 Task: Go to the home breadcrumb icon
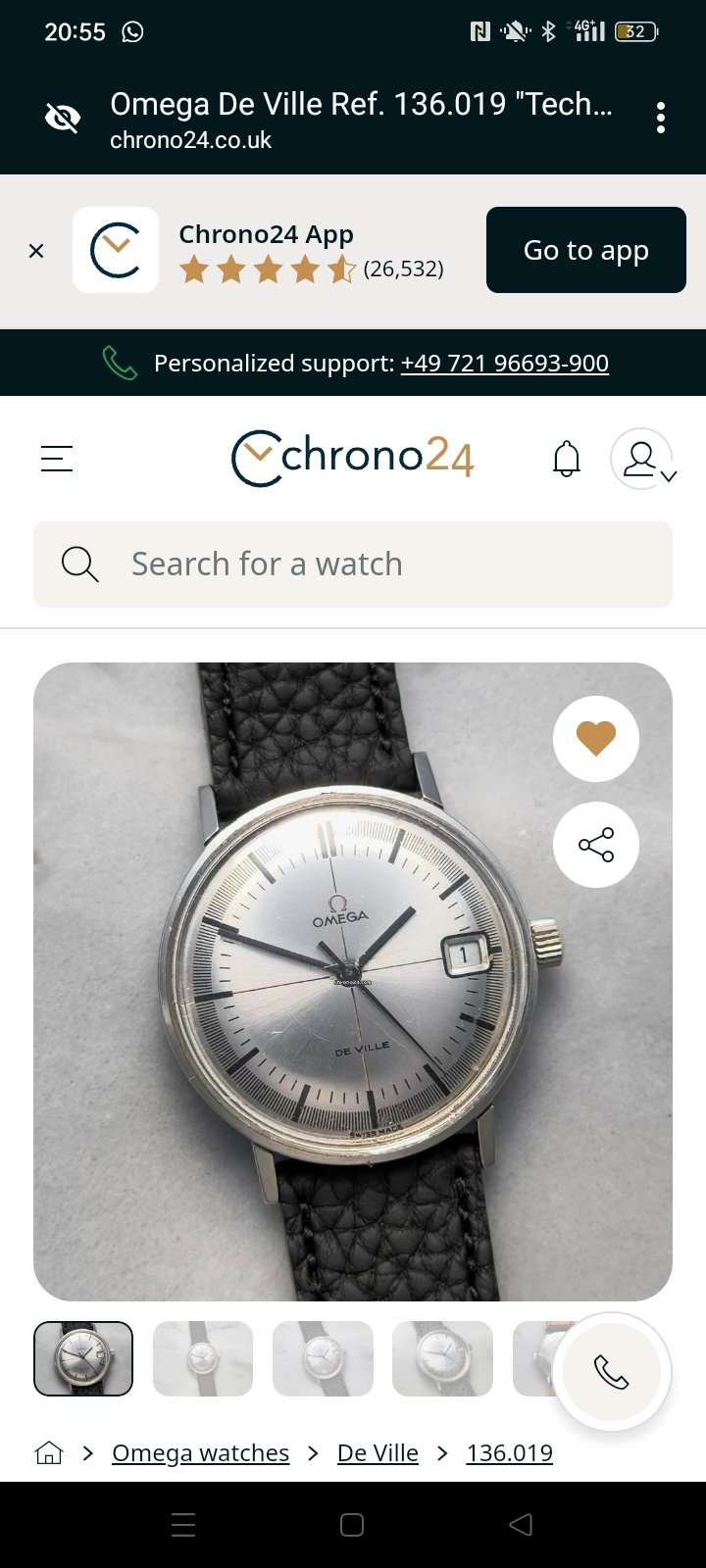49,1452
